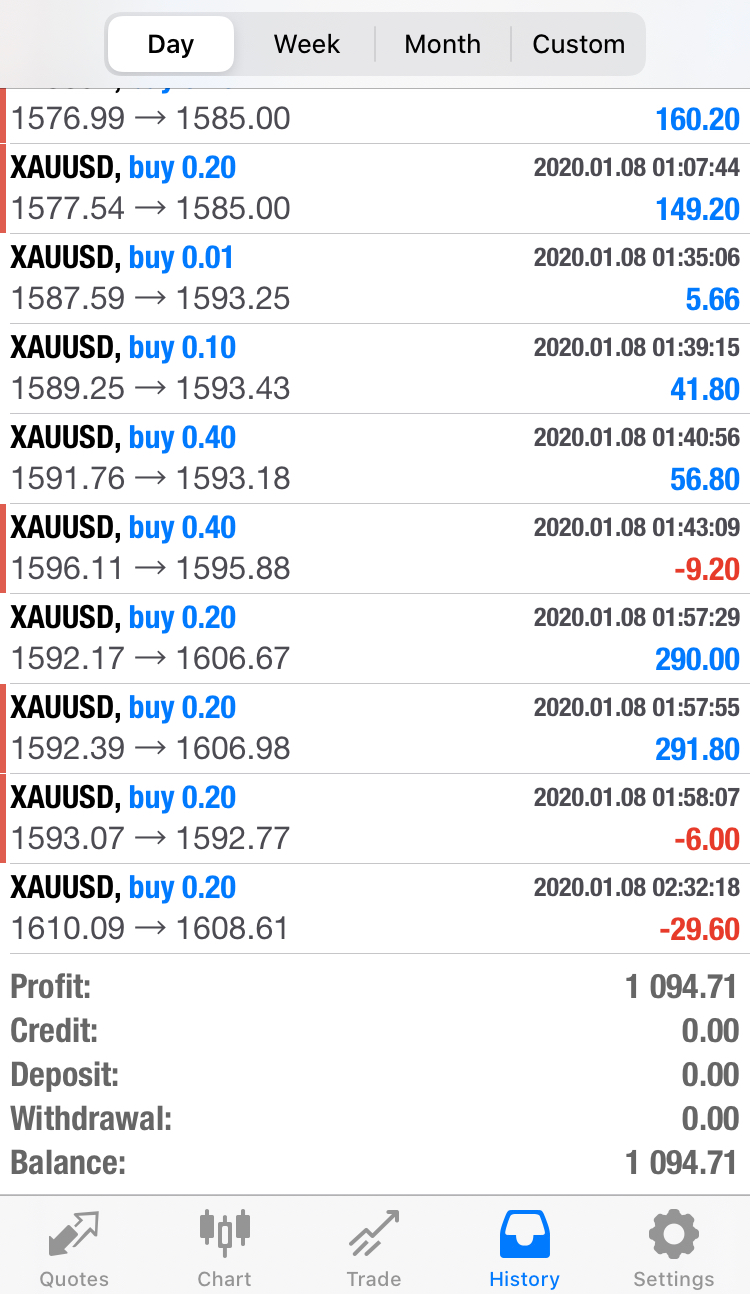The height and width of the screenshot is (1294, 750).
Task: Open the trade with -6.00 loss
Action: tap(375, 819)
